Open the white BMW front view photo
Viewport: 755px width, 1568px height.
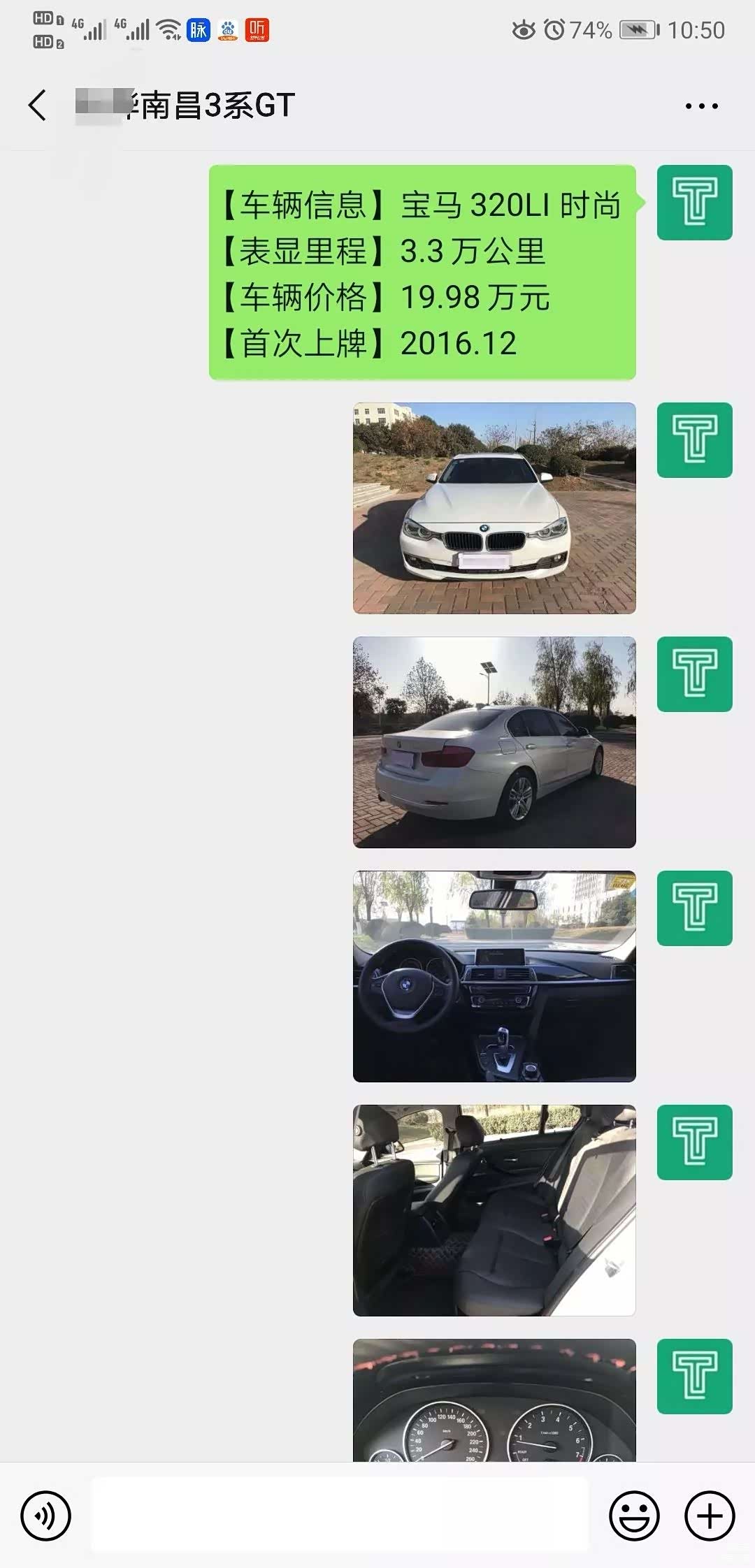point(494,508)
